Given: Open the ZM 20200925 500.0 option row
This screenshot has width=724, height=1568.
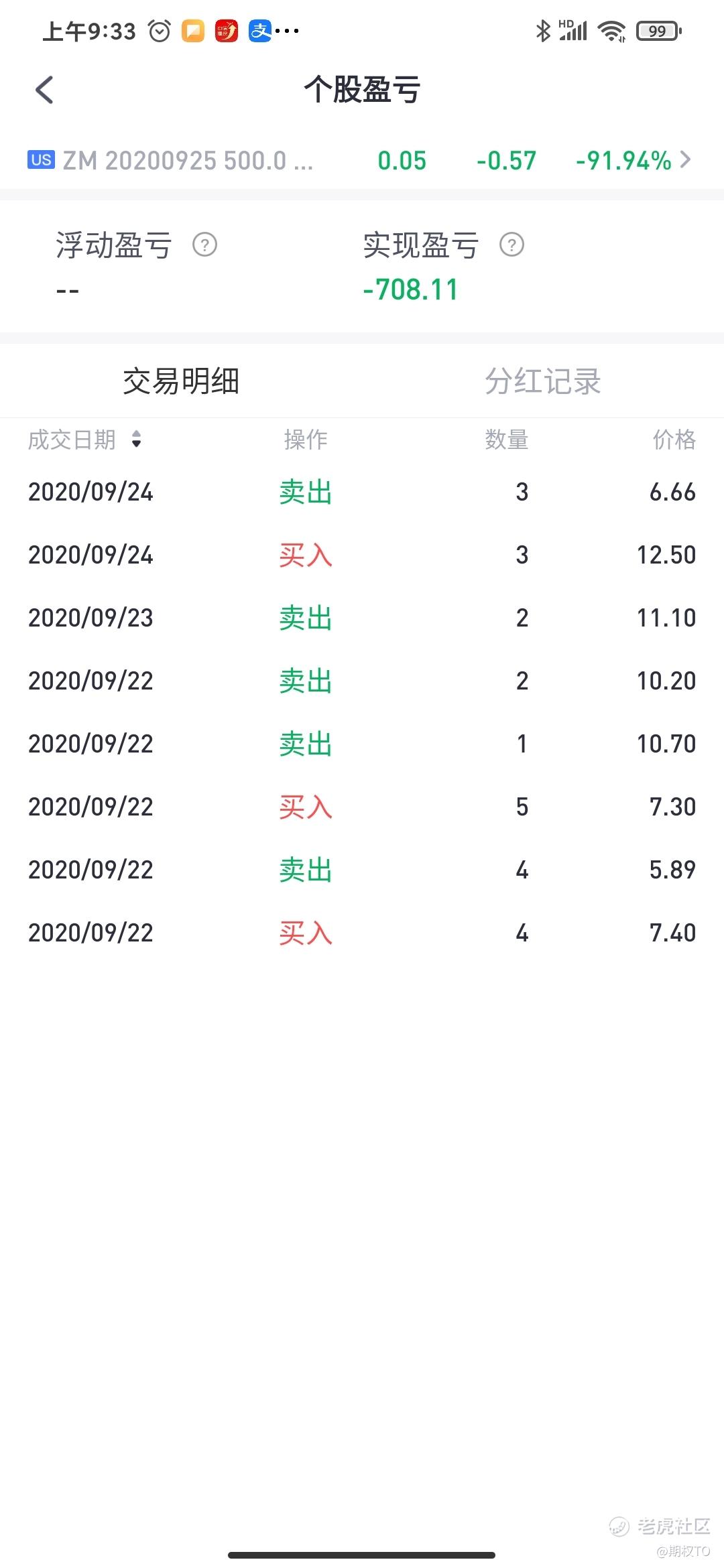Looking at the screenshot, I should point(362,161).
